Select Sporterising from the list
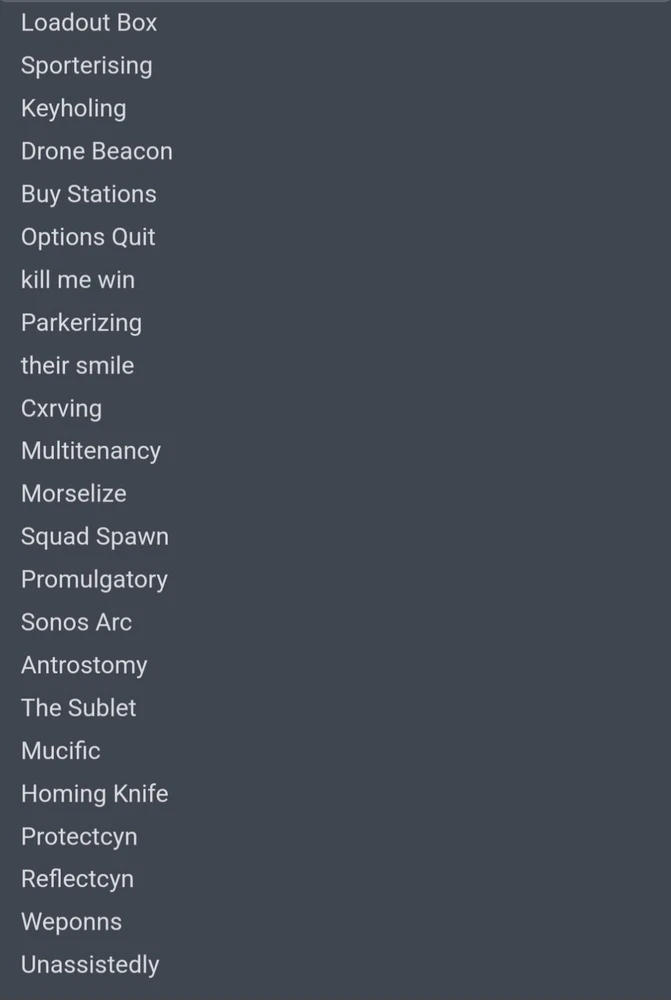Viewport: 671px width, 1000px height. pyautogui.click(x=87, y=66)
